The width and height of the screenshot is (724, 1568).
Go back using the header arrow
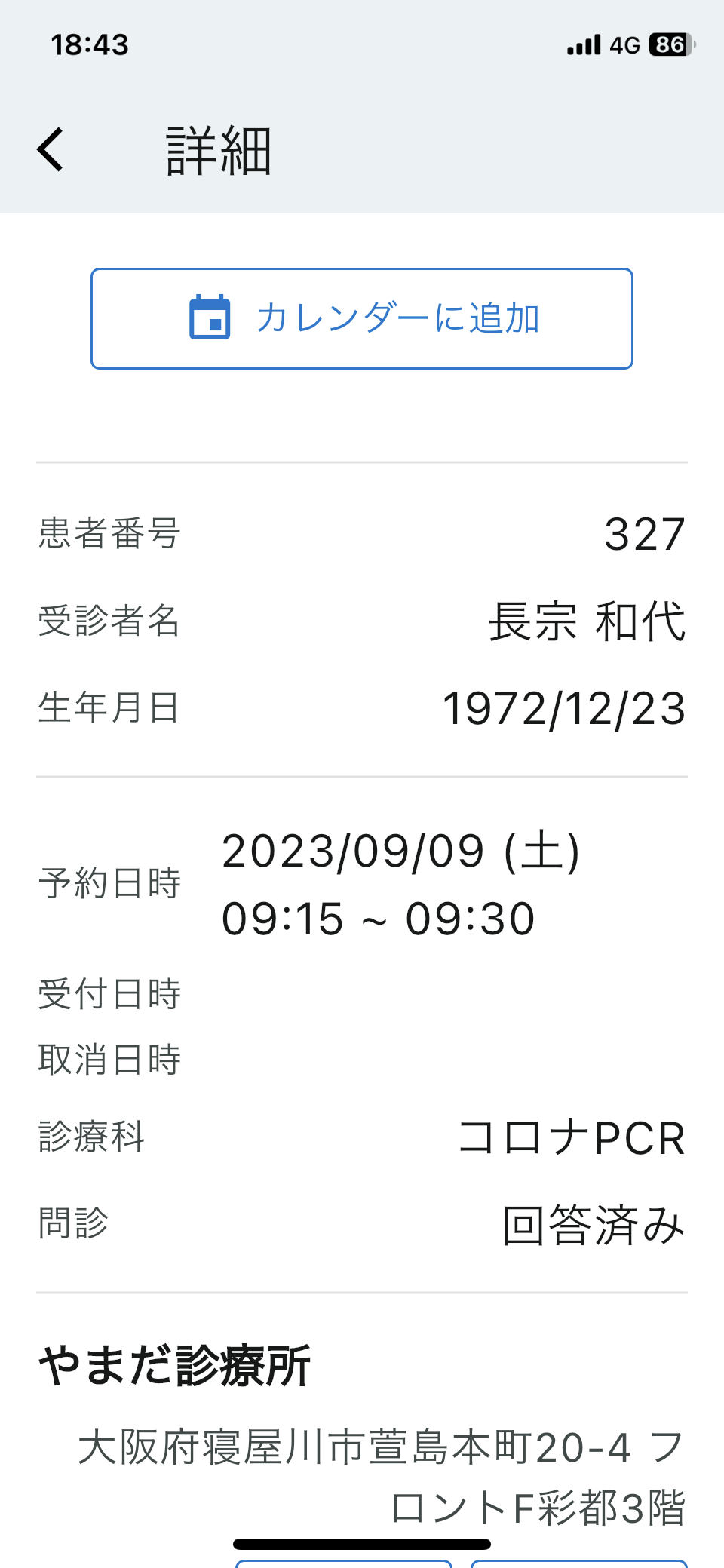click(x=51, y=149)
